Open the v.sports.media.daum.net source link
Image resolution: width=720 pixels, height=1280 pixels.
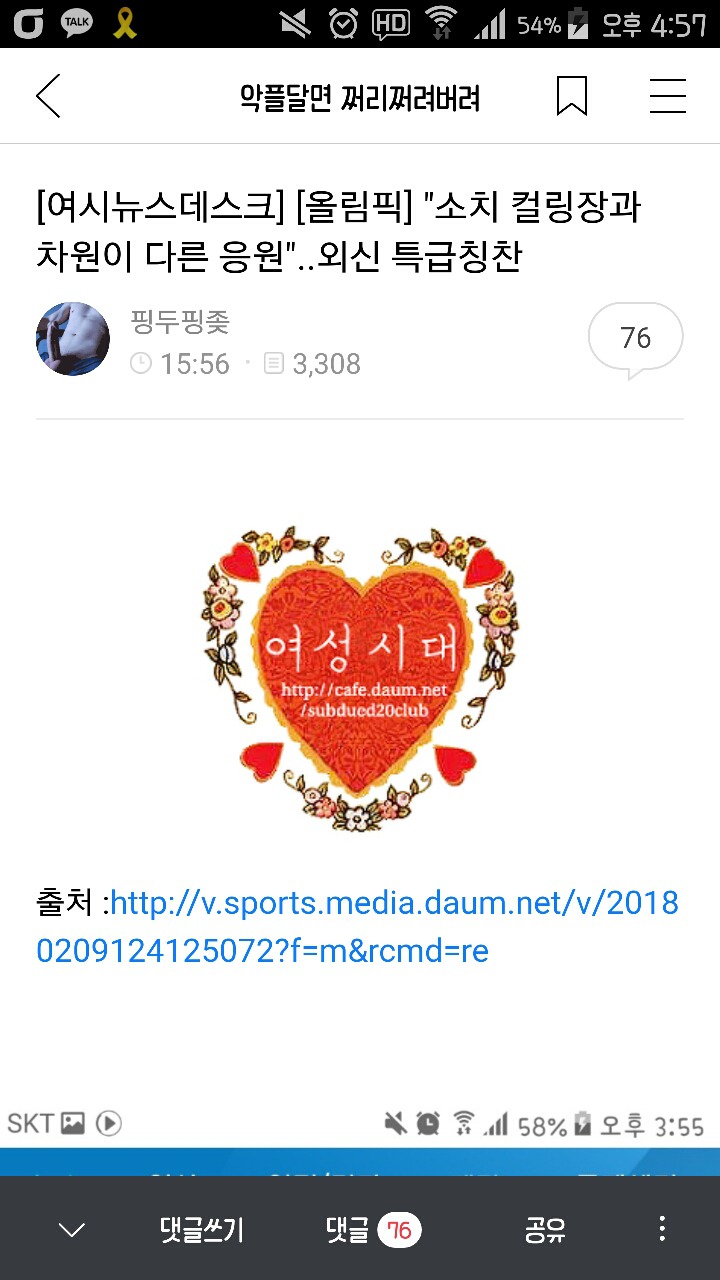coord(357,926)
